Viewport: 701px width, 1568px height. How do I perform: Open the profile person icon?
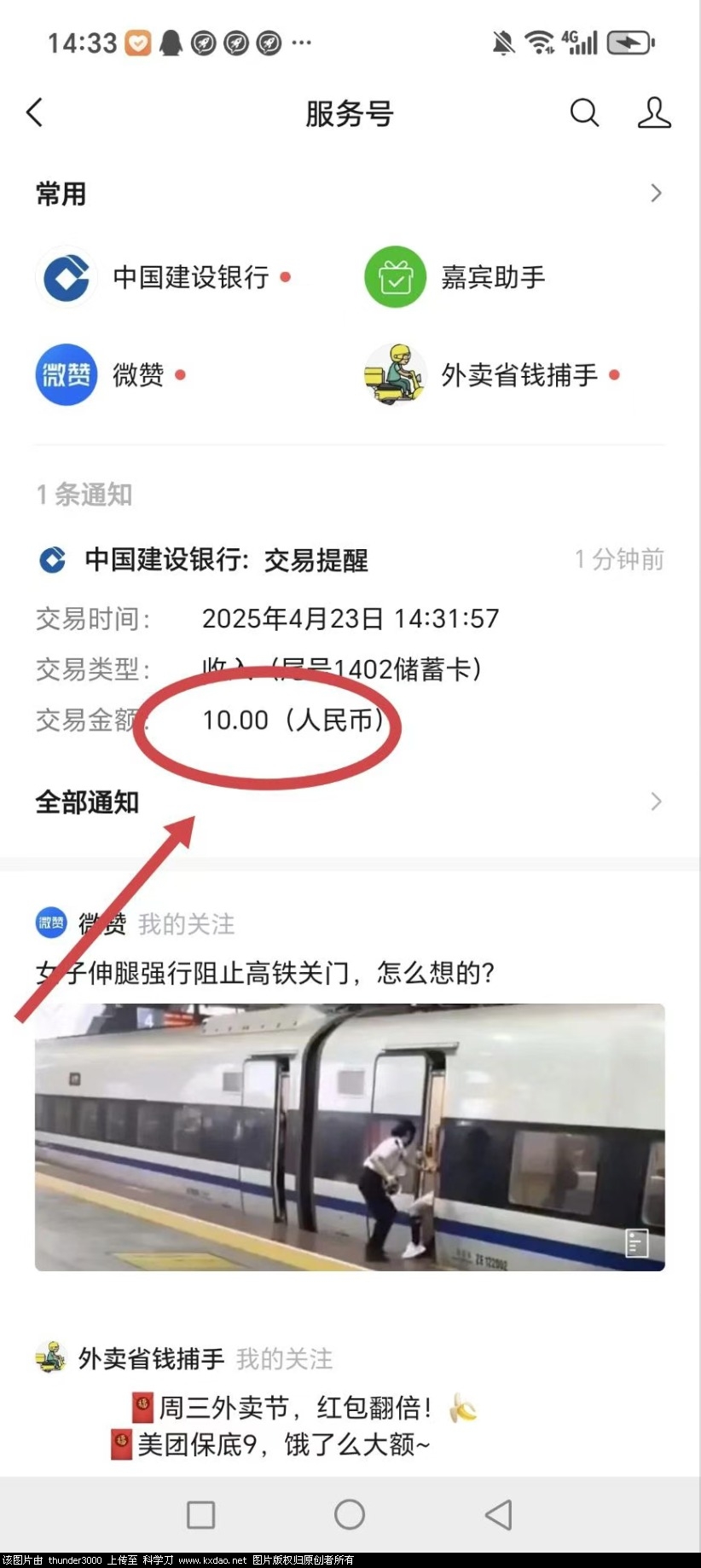tap(654, 113)
